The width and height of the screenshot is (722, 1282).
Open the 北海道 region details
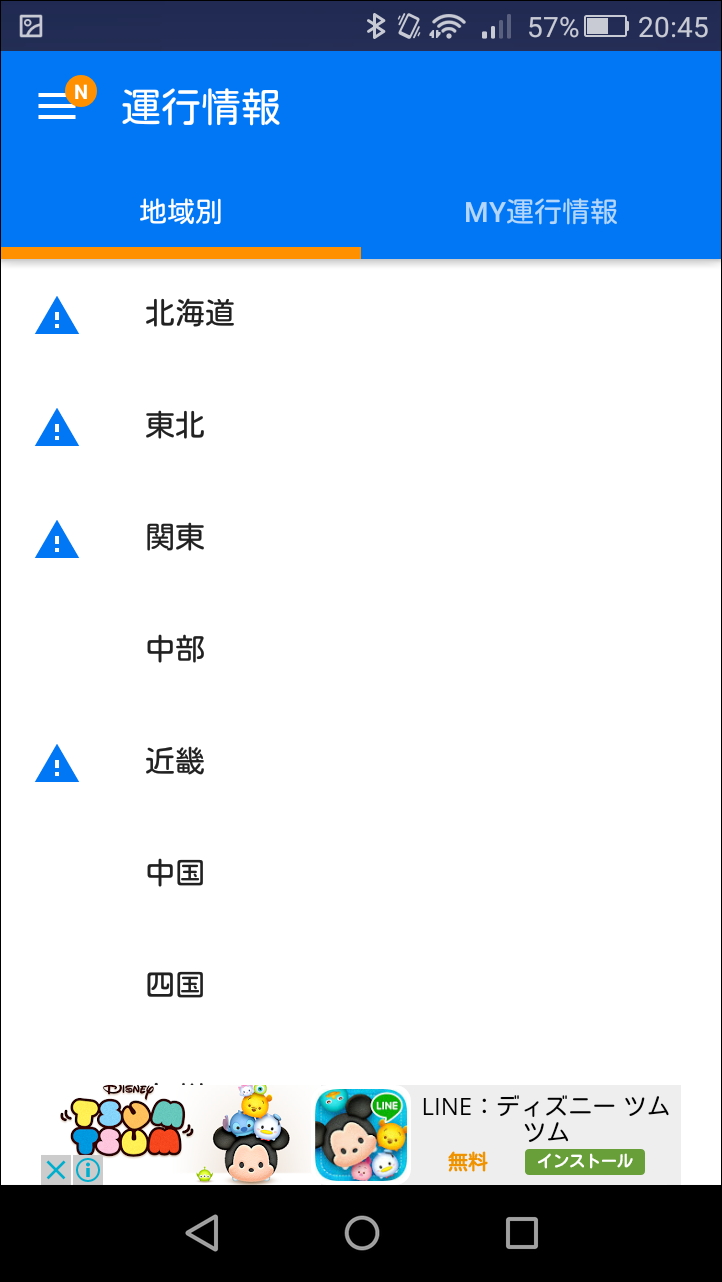pos(360,316)
